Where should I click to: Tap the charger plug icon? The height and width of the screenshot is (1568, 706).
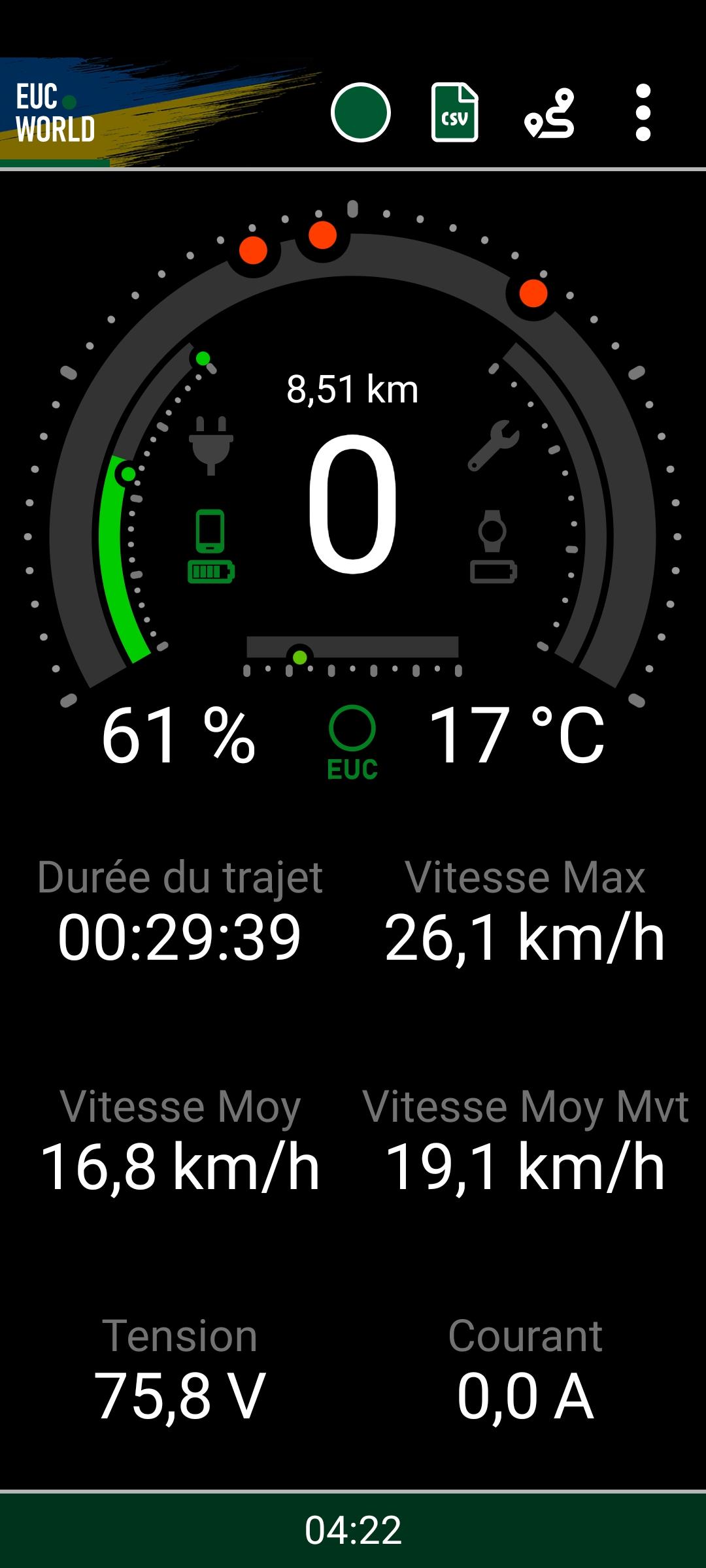[x=211, y=446]
